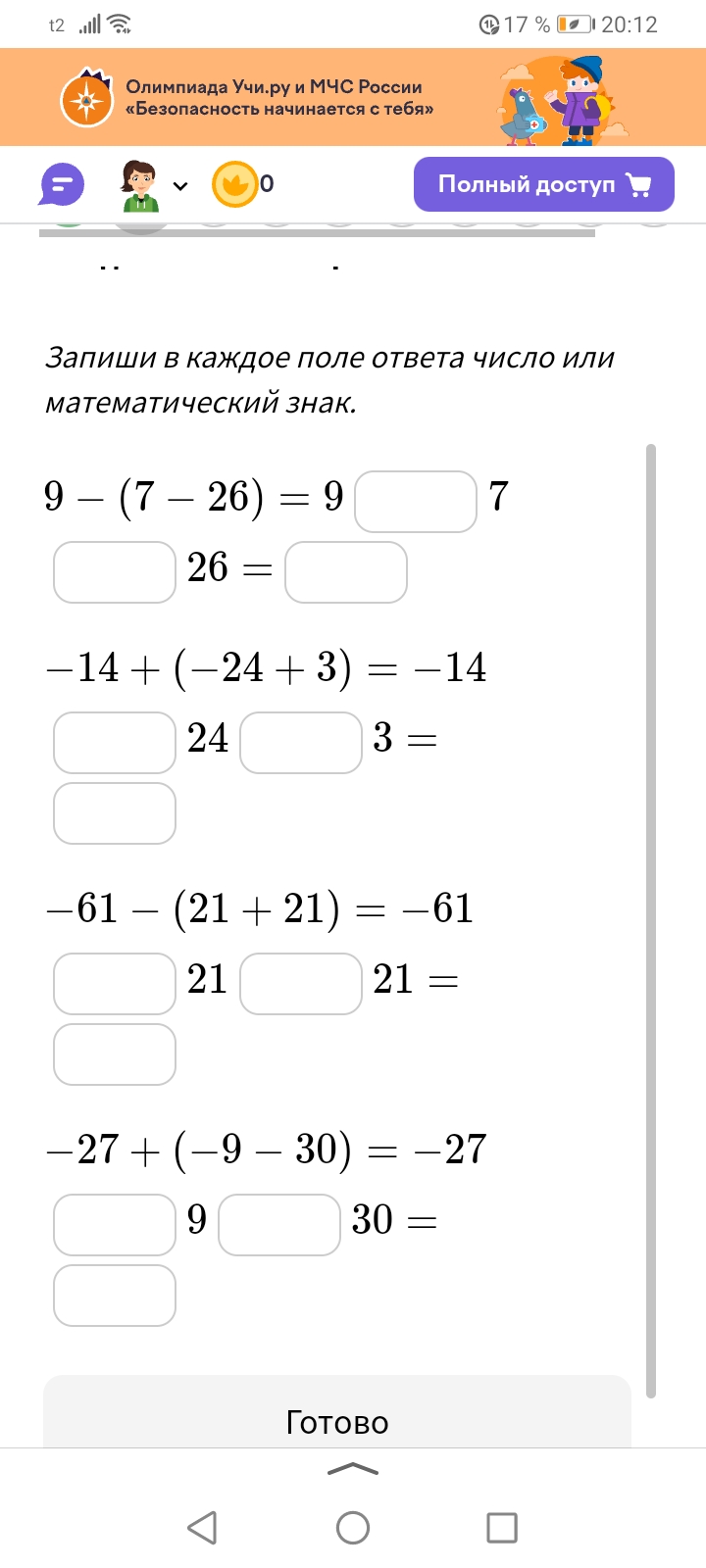The image size is (706, 1568).
Task: Select the sign field between 9 and 7
Action: click(x=416, y=502)
